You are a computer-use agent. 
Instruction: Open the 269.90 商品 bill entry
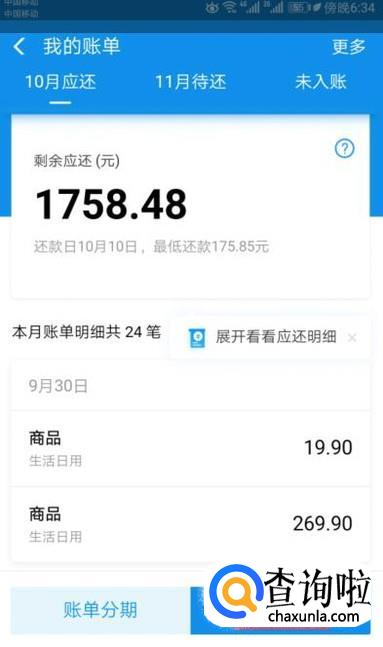[x=190, y=524]
